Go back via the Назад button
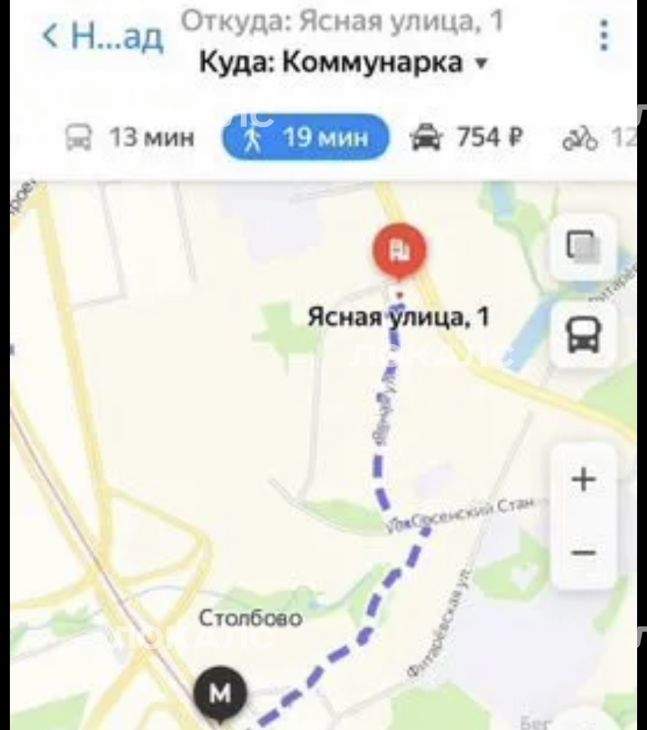 coord(100,37)
